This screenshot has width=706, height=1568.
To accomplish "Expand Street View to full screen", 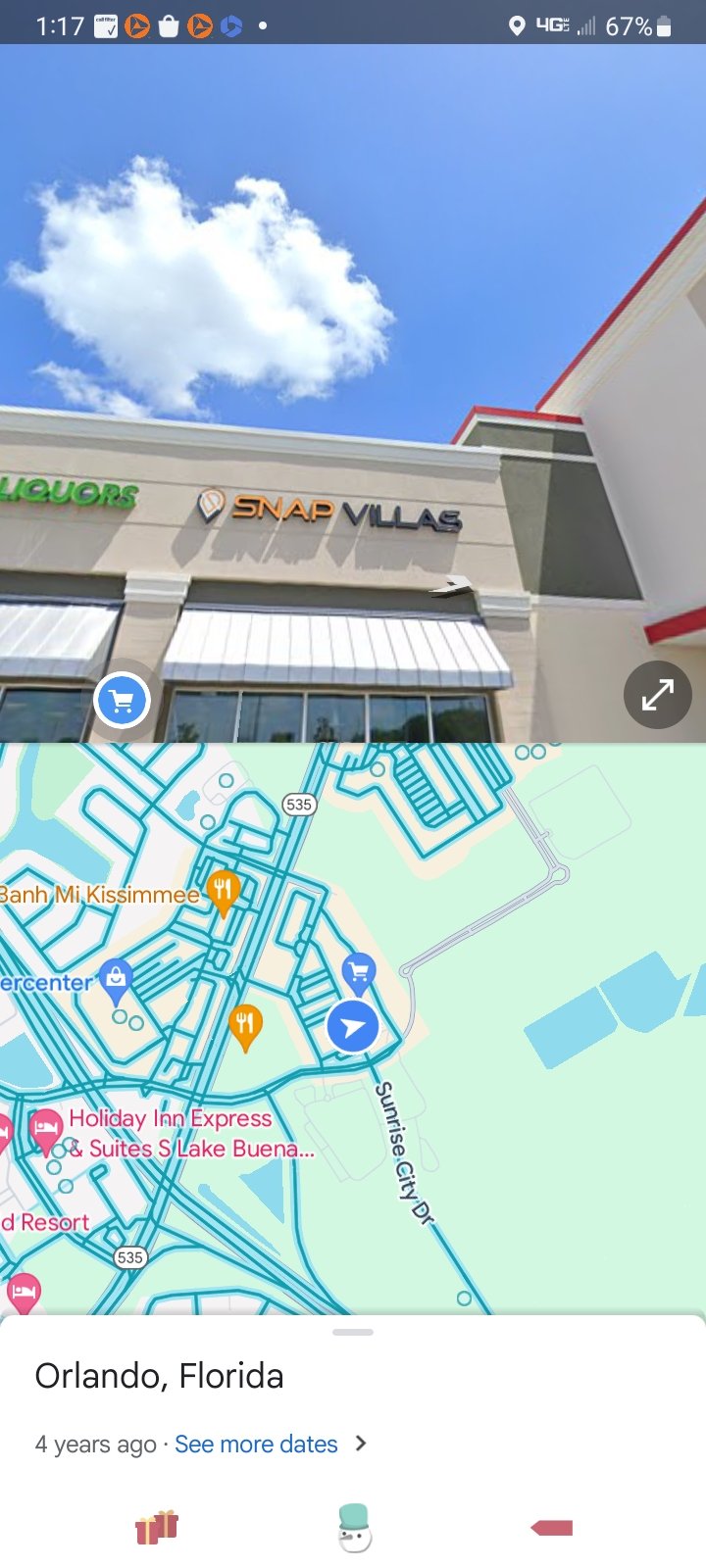I will (657, 695).
